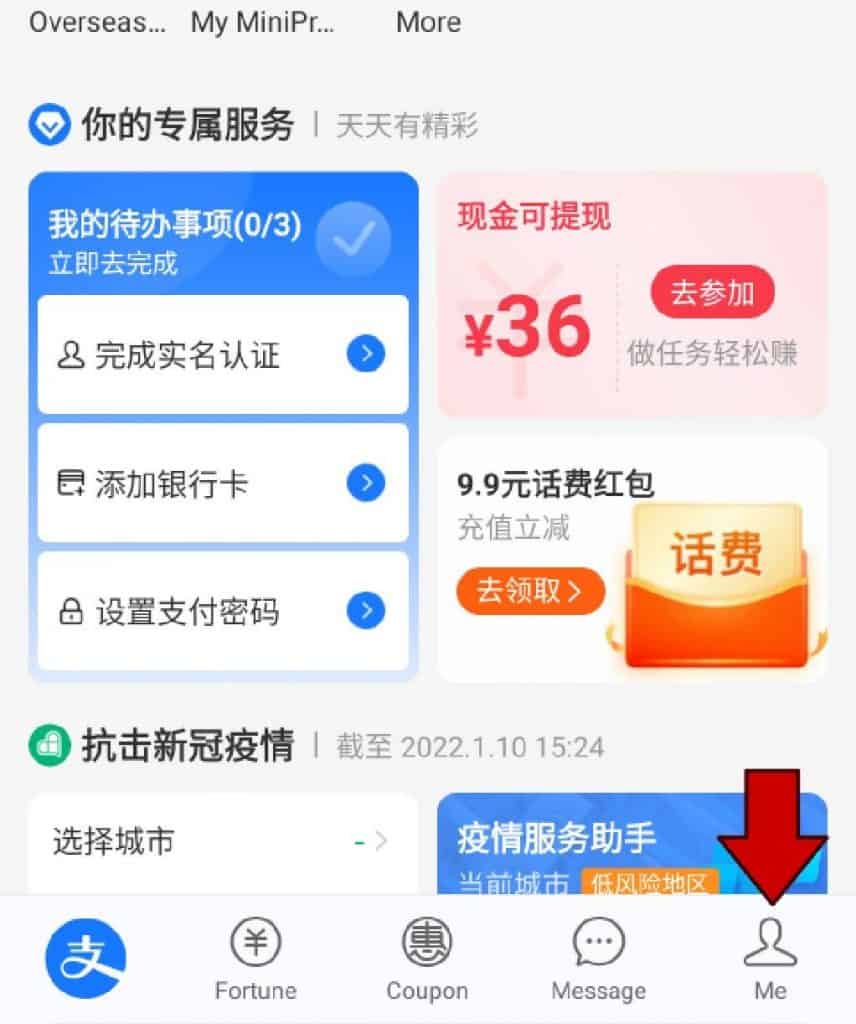Viewport: 856px width, 1024px height.
Task: Tap the 去参加 button
Action: point(712,294)
